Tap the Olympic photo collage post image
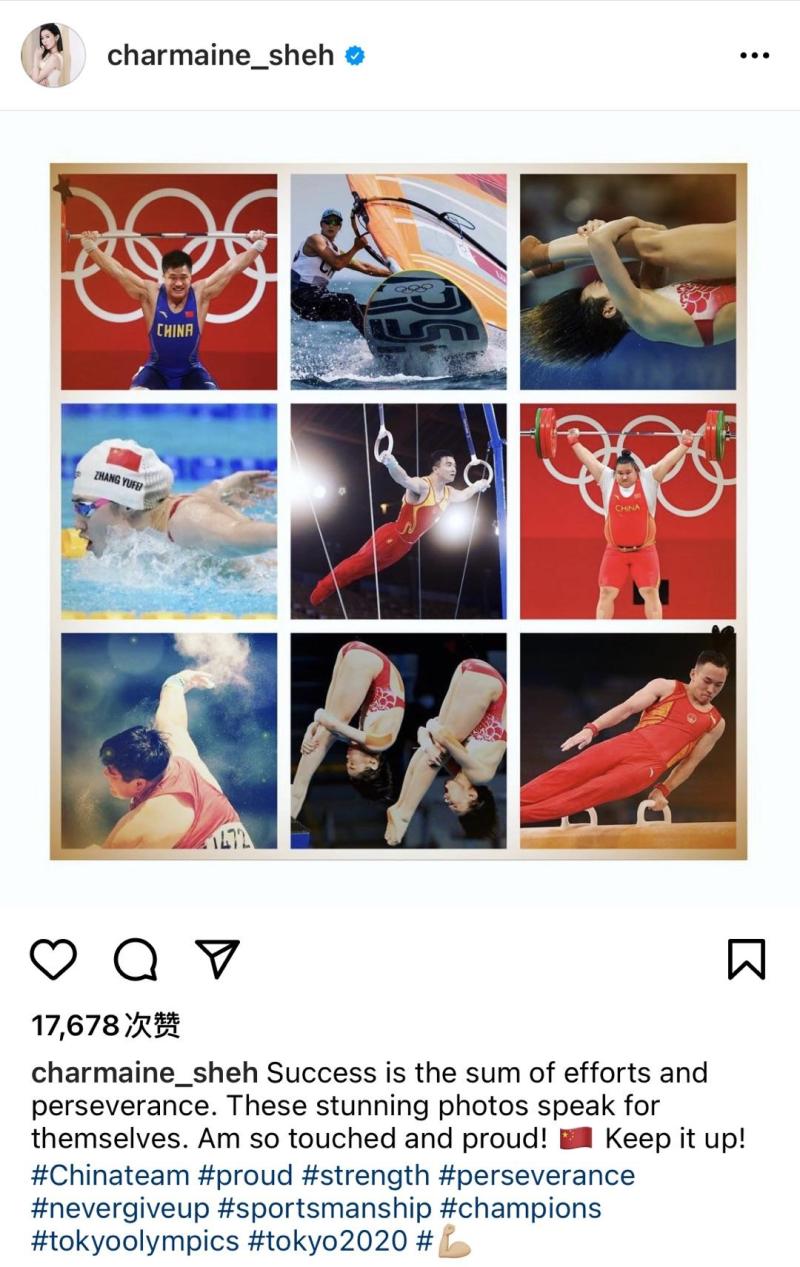The height and width of the screenshot is (1267, 800). point(398,510)
